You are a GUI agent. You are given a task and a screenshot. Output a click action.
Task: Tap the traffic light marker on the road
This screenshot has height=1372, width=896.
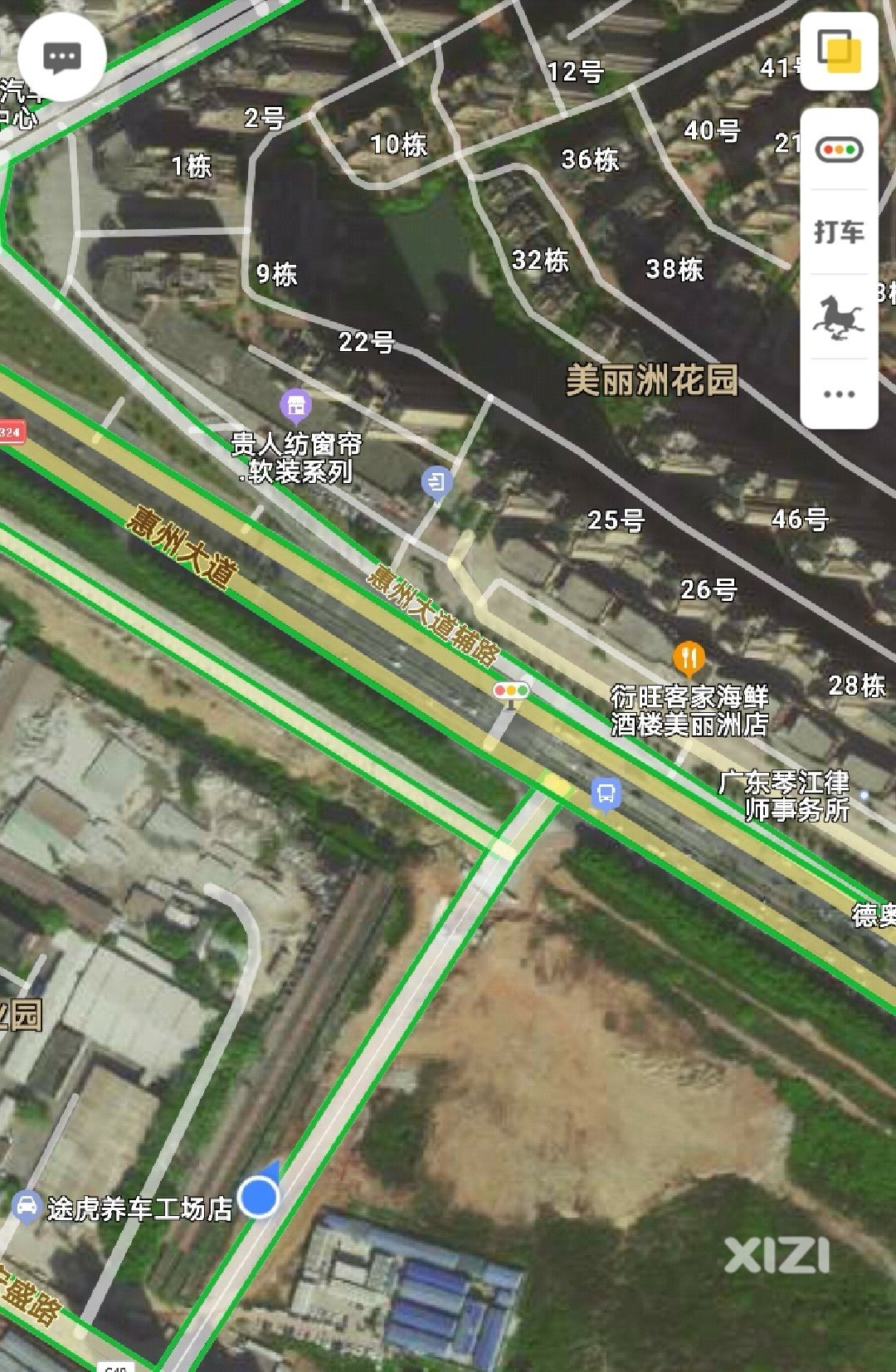tap(511, 691)
